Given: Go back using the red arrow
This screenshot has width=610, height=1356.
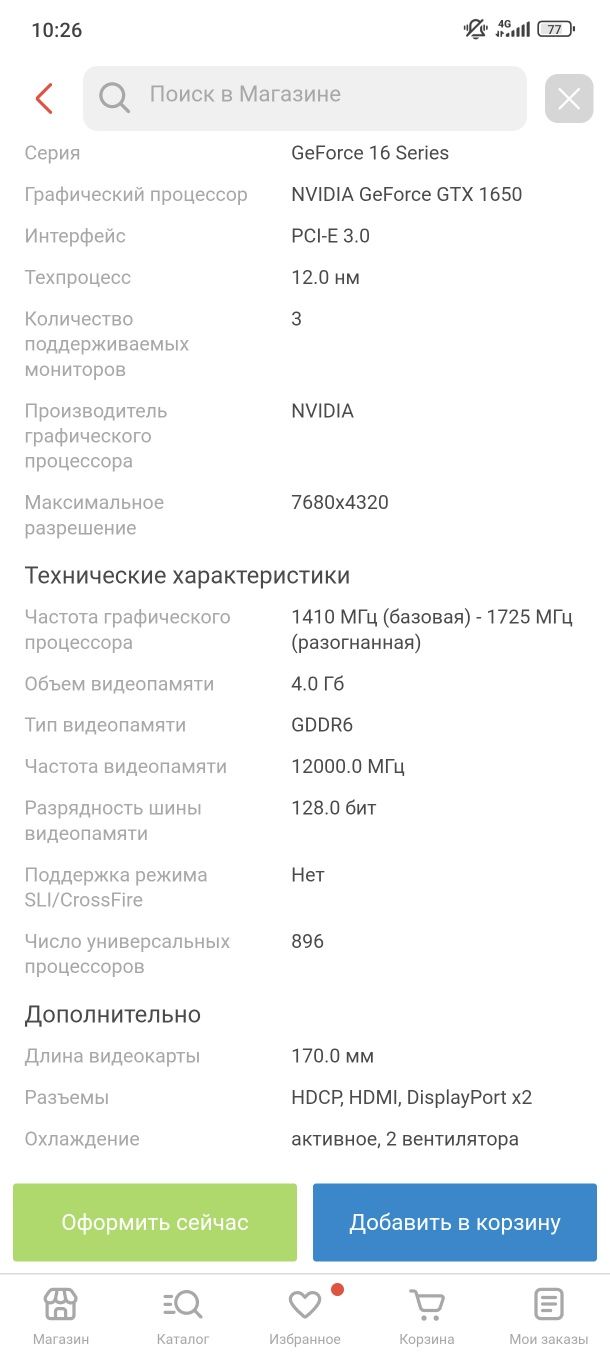Looking at the screenshot, I should [x=44, y=98].
